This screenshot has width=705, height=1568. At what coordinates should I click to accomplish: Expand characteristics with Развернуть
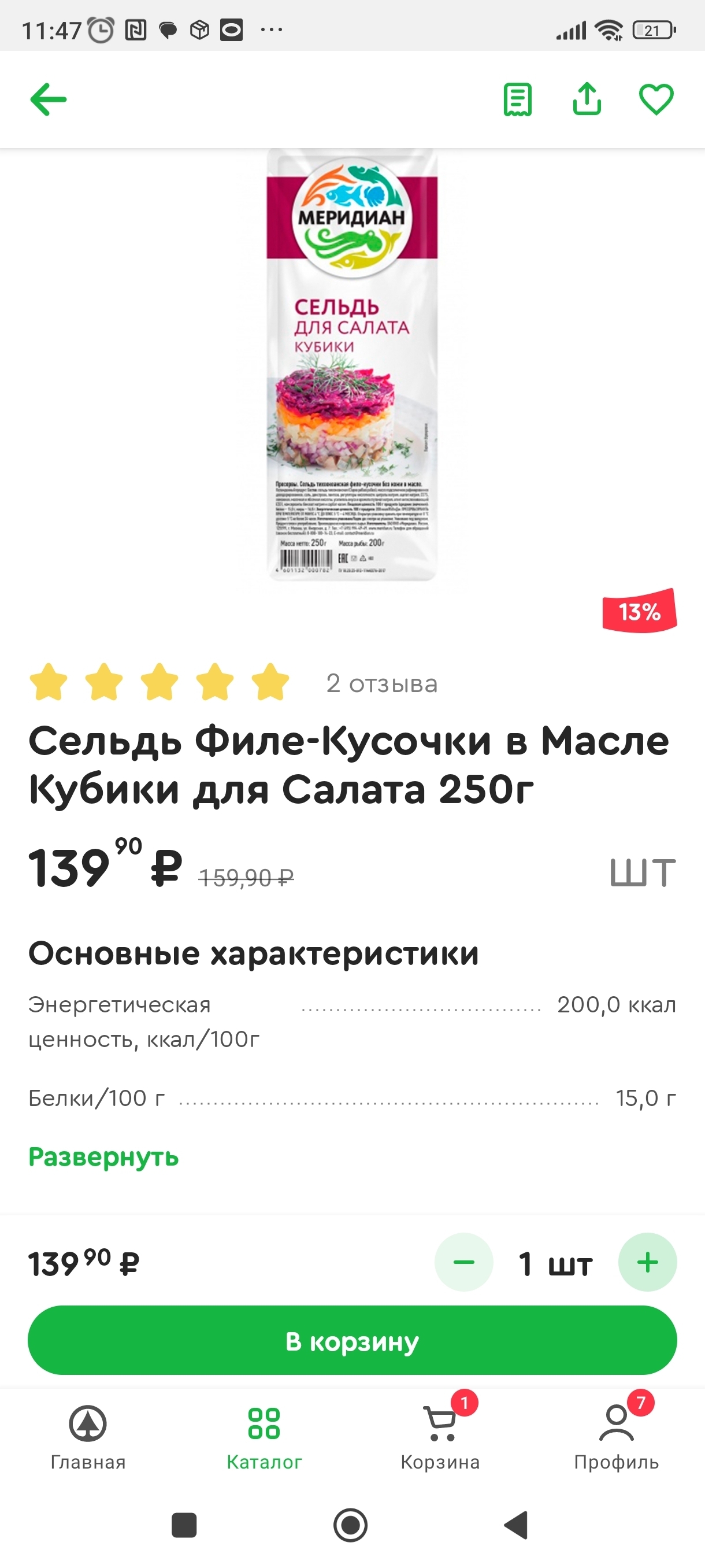tap(103, 1156)
